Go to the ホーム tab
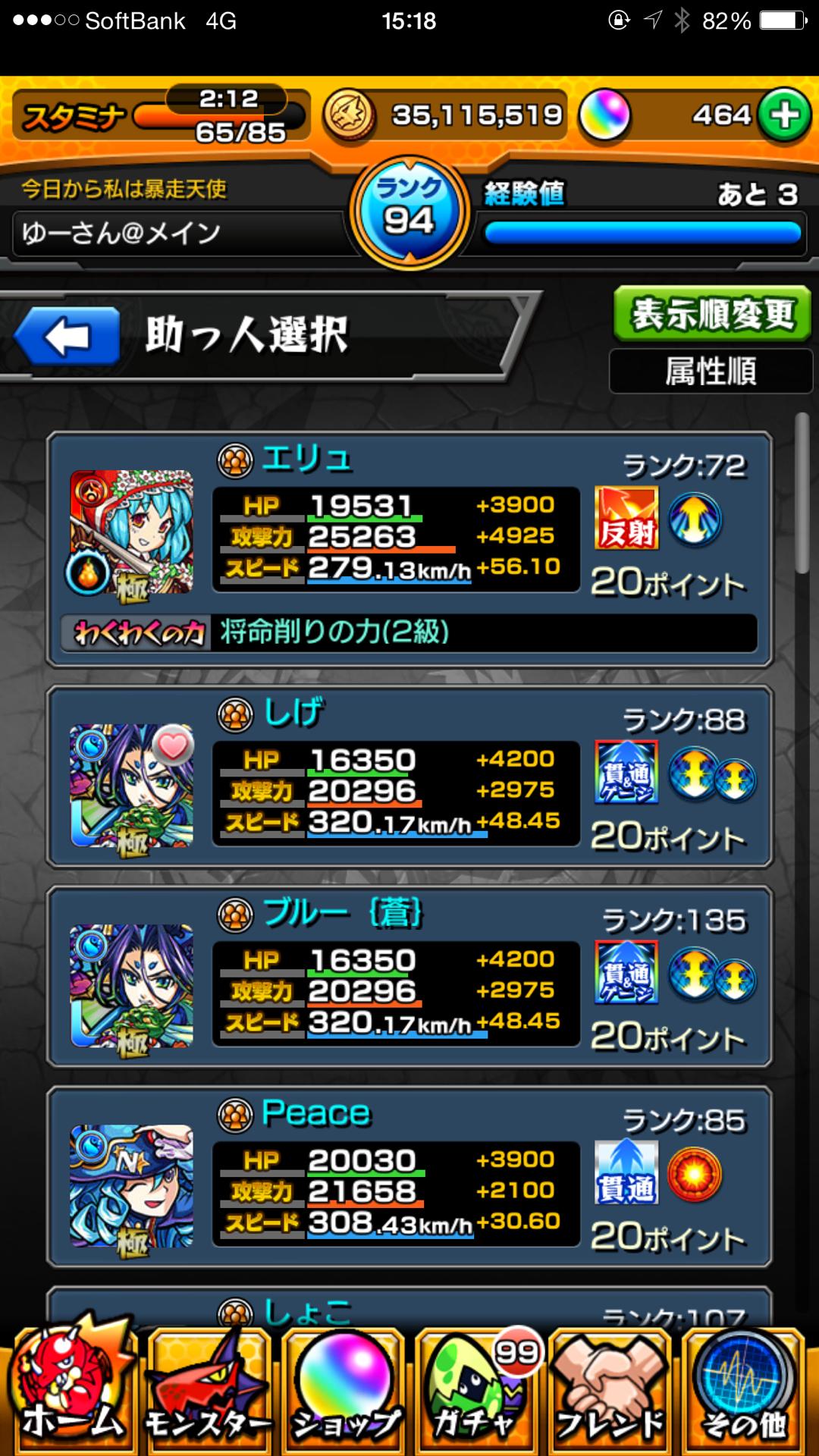 (71, 1392)
